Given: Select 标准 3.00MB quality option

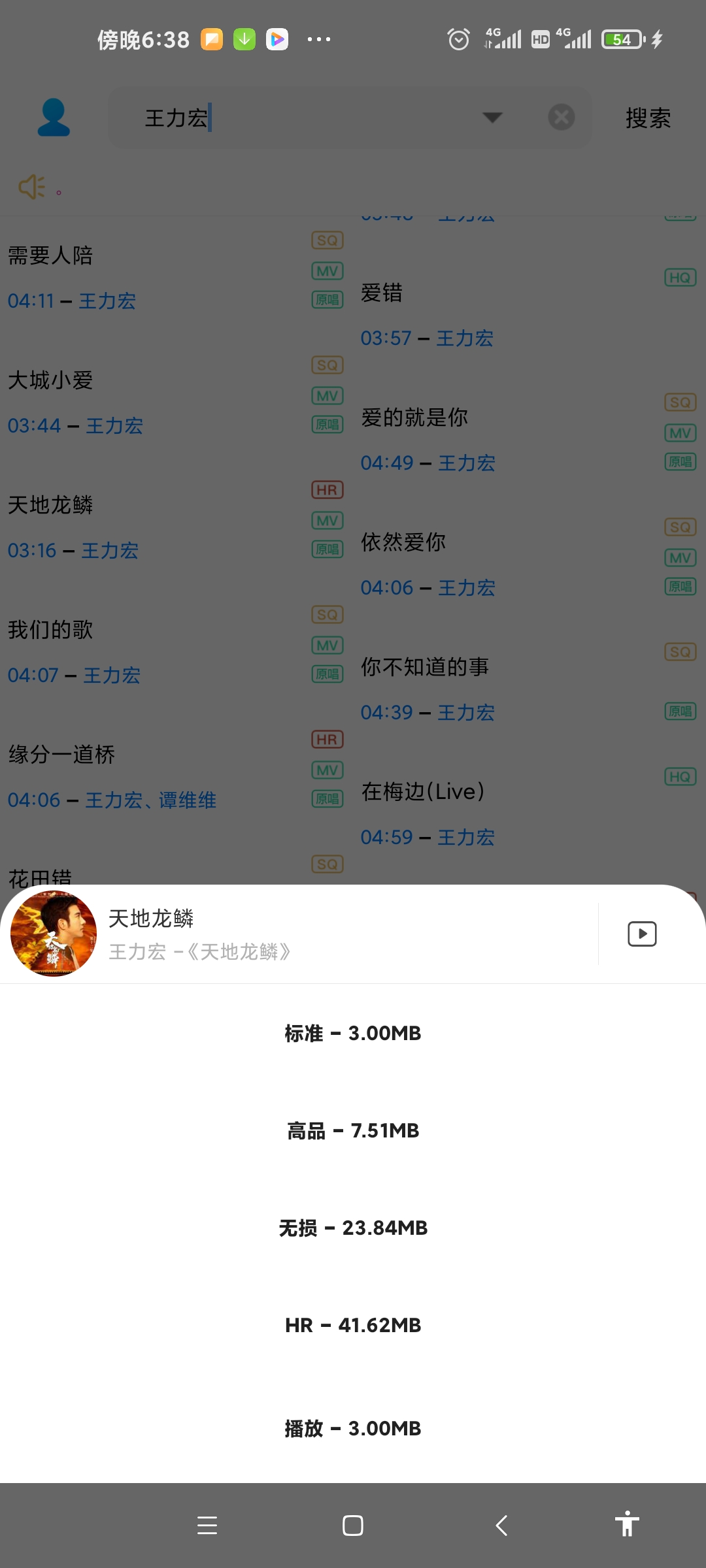Looking at the screenshot, I should [x=353, y=1033].
